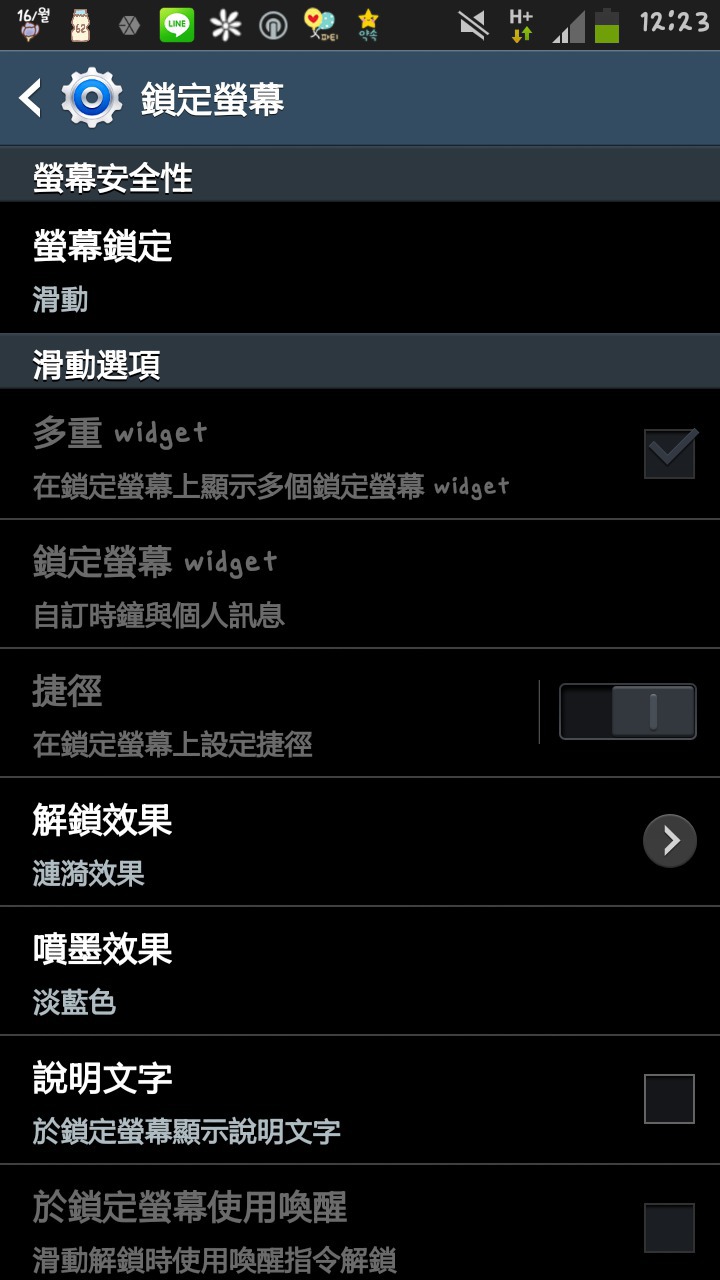Open 鎖定螢幕 widget clock settings
Screen dimensions: 720x1280
tap(360, 584)
